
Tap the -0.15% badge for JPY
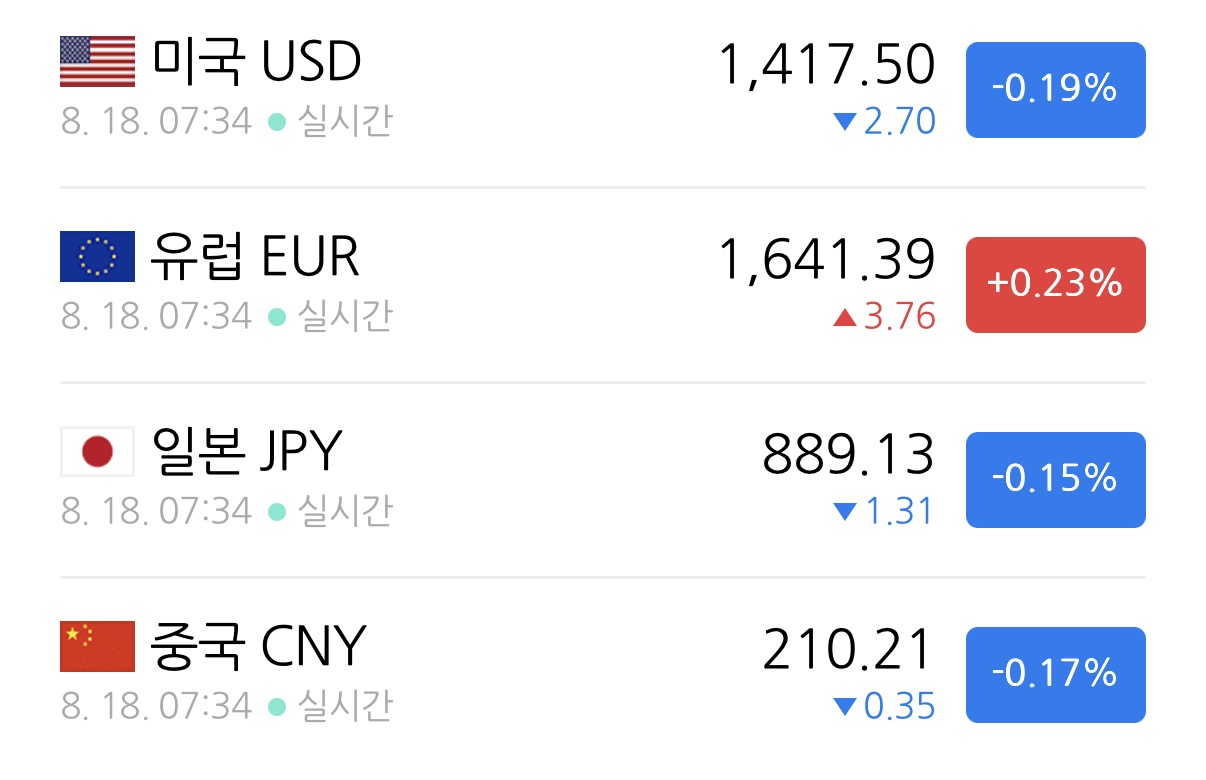(x=1055, y=480)
